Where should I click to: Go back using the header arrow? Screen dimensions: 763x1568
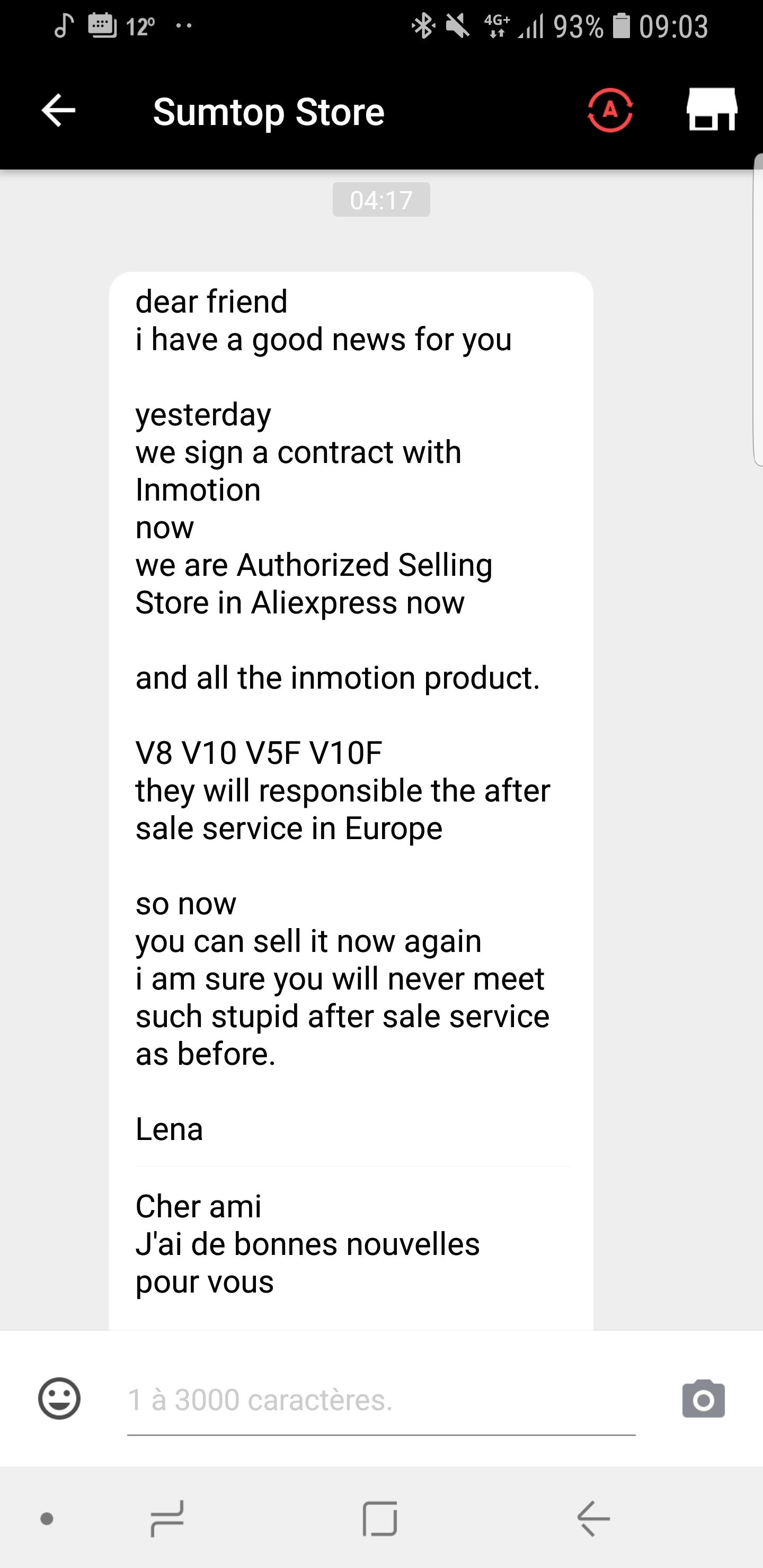click(x=58, y=110)
